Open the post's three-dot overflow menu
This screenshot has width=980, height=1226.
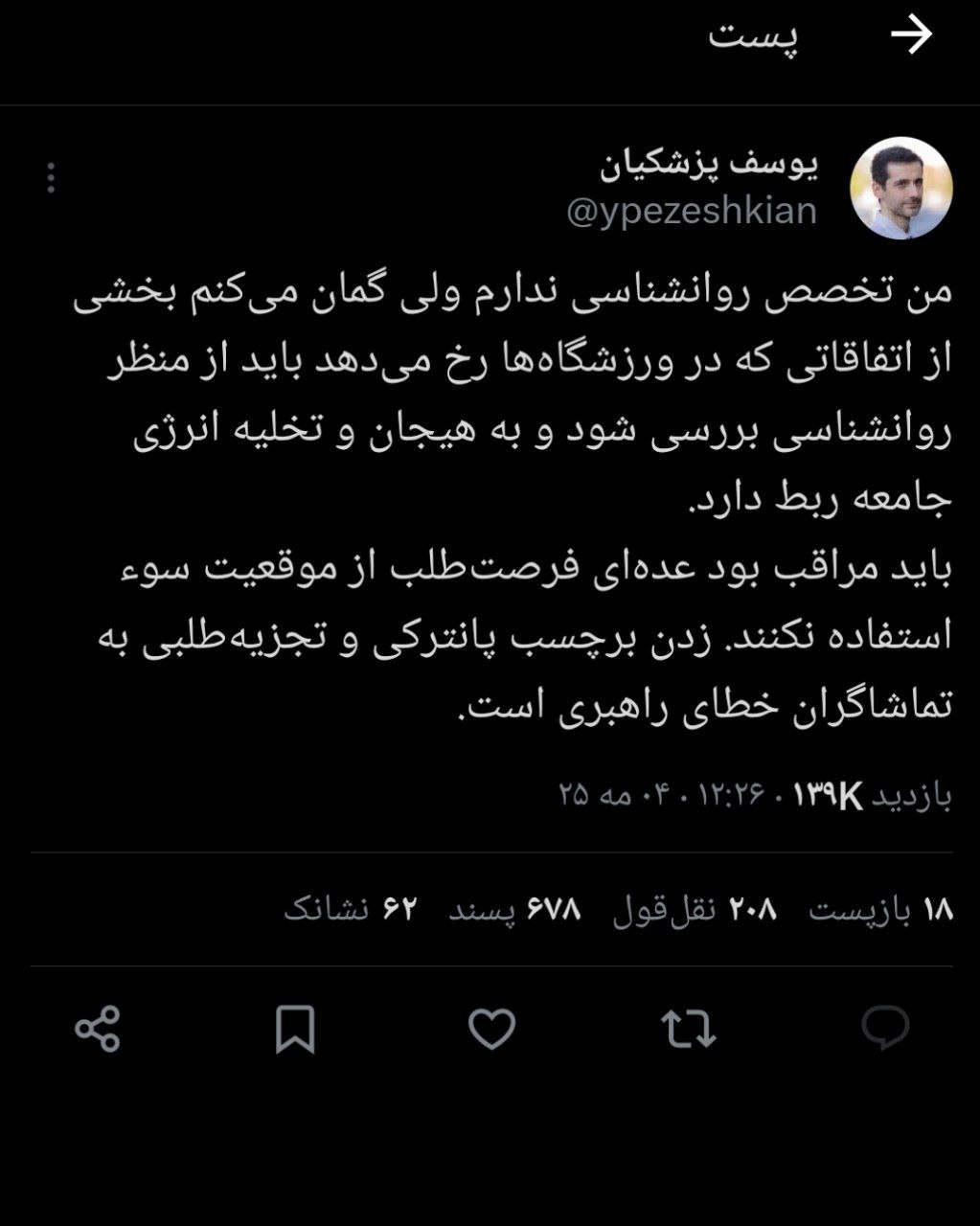[51, 178]
